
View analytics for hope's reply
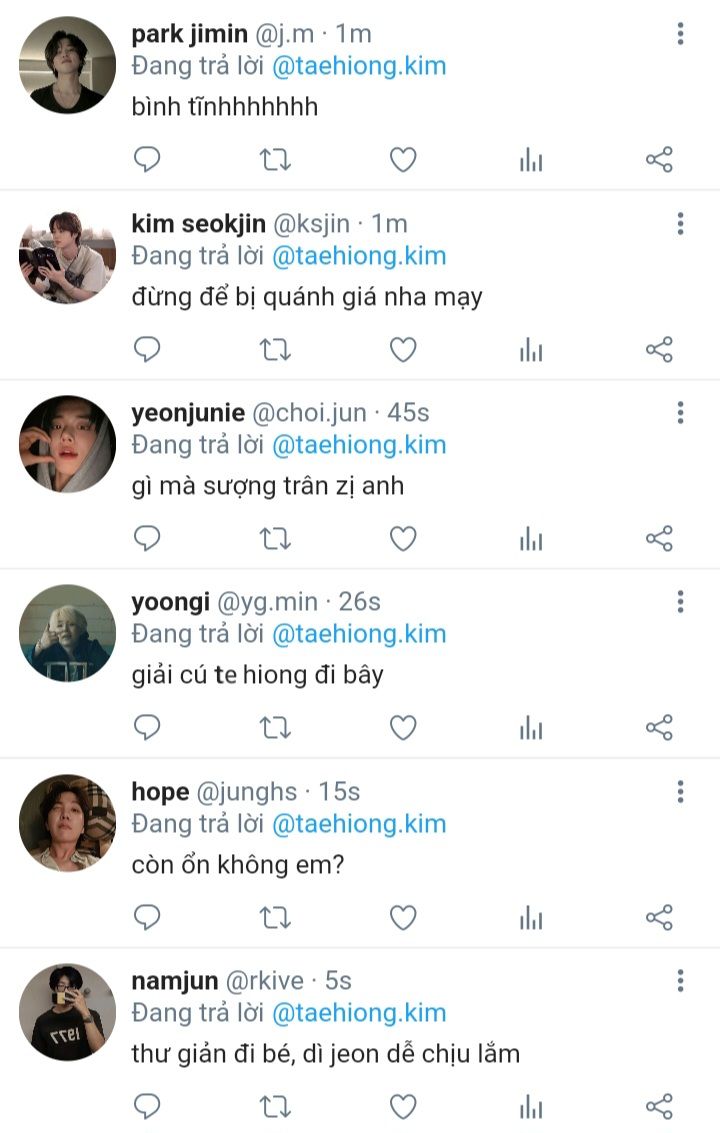point(531,917)
